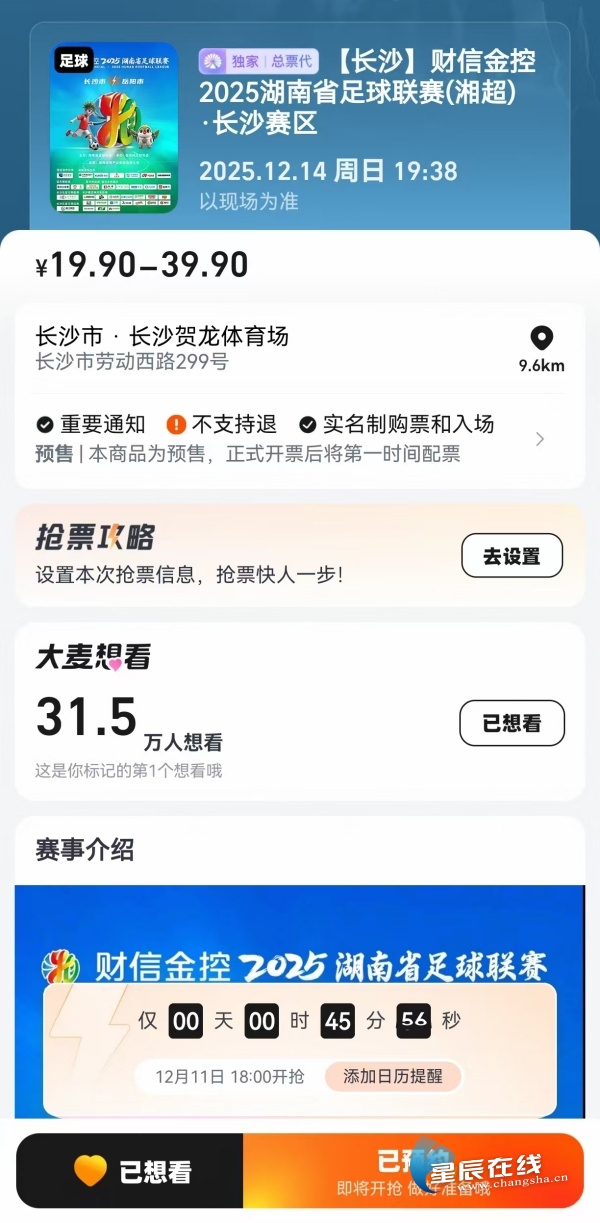600x1223 pixels.
Task: Tap the bottom 已想看 heart button
Action: [130, 1171]
